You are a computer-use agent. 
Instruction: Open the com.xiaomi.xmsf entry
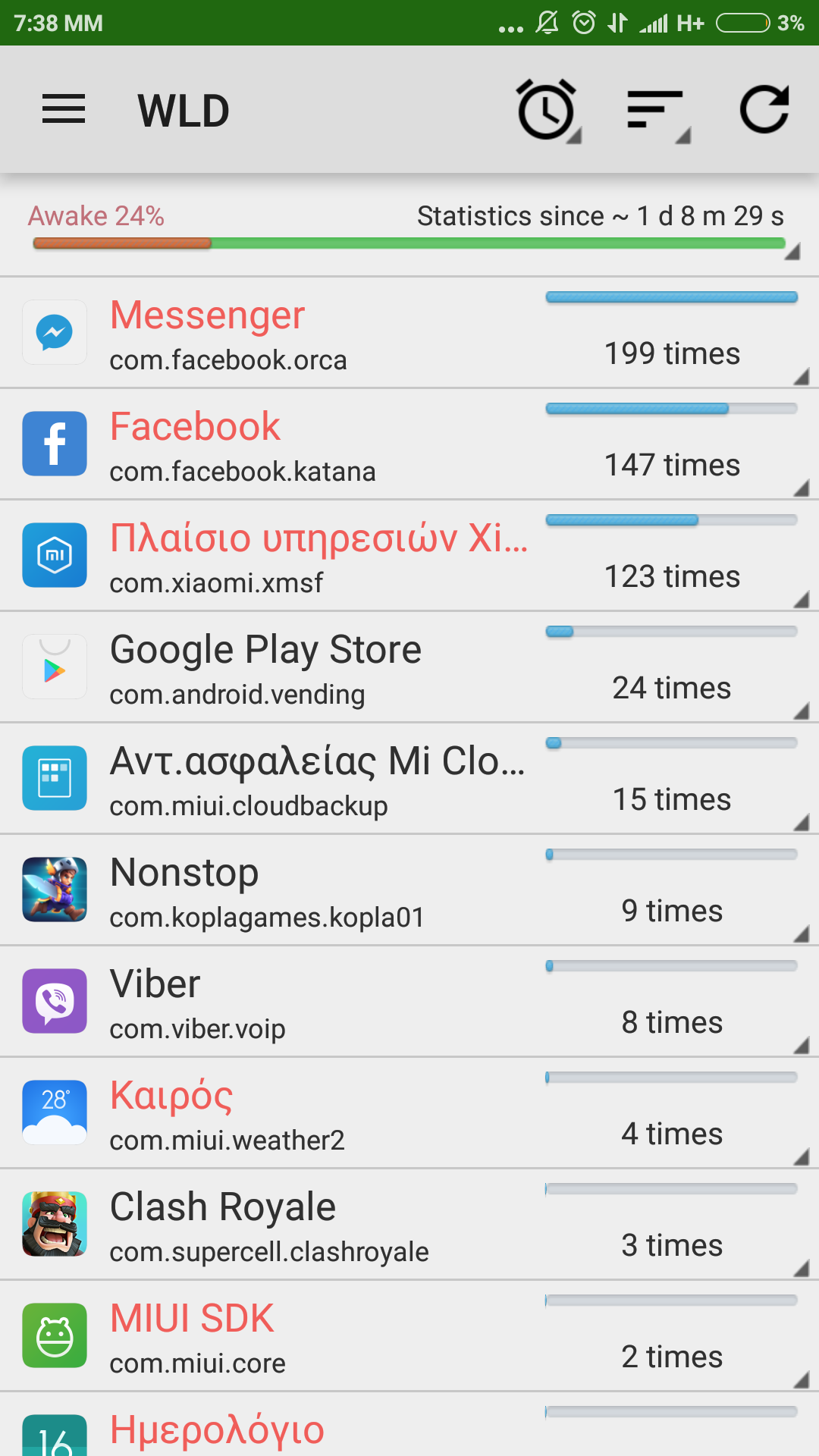click(x=409, y=557)
